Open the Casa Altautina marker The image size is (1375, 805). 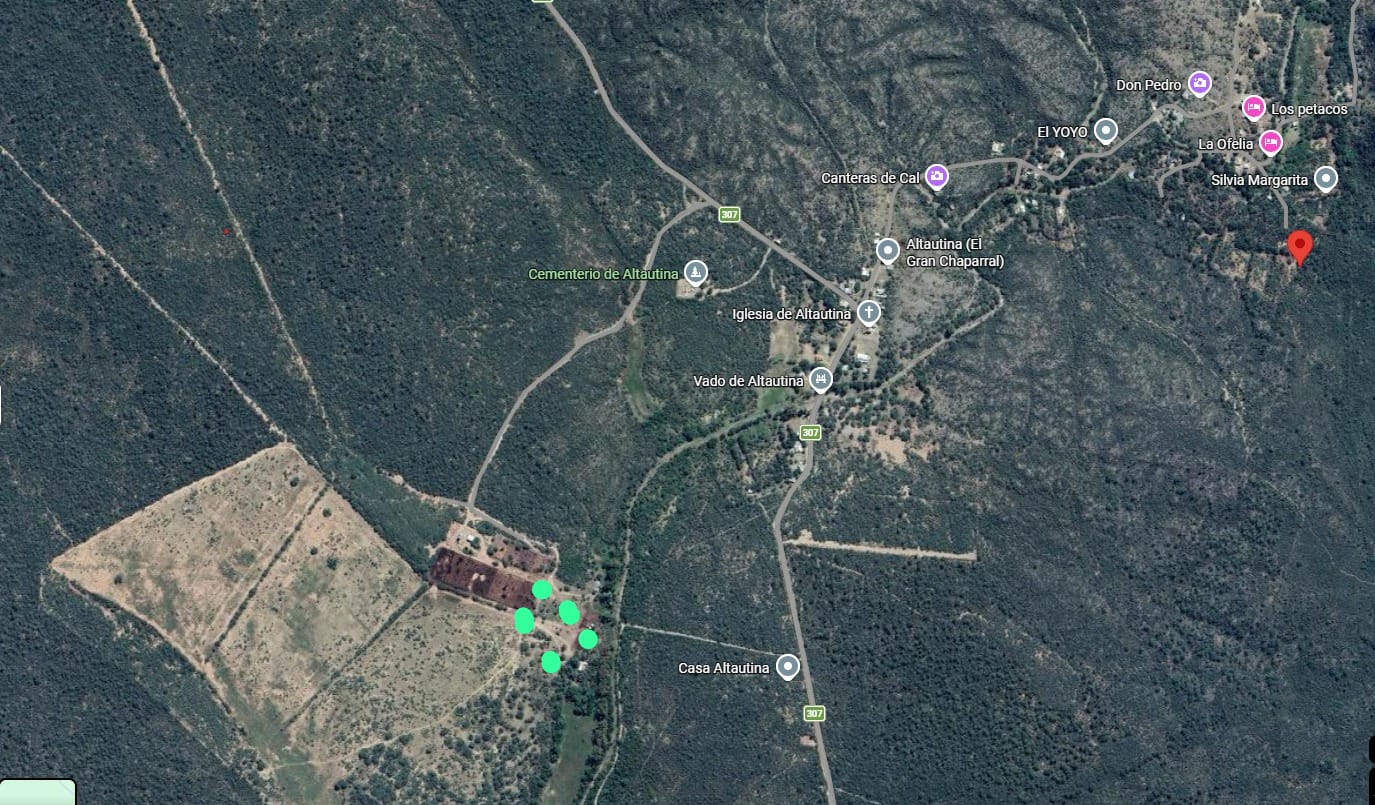tap(788, 667)
